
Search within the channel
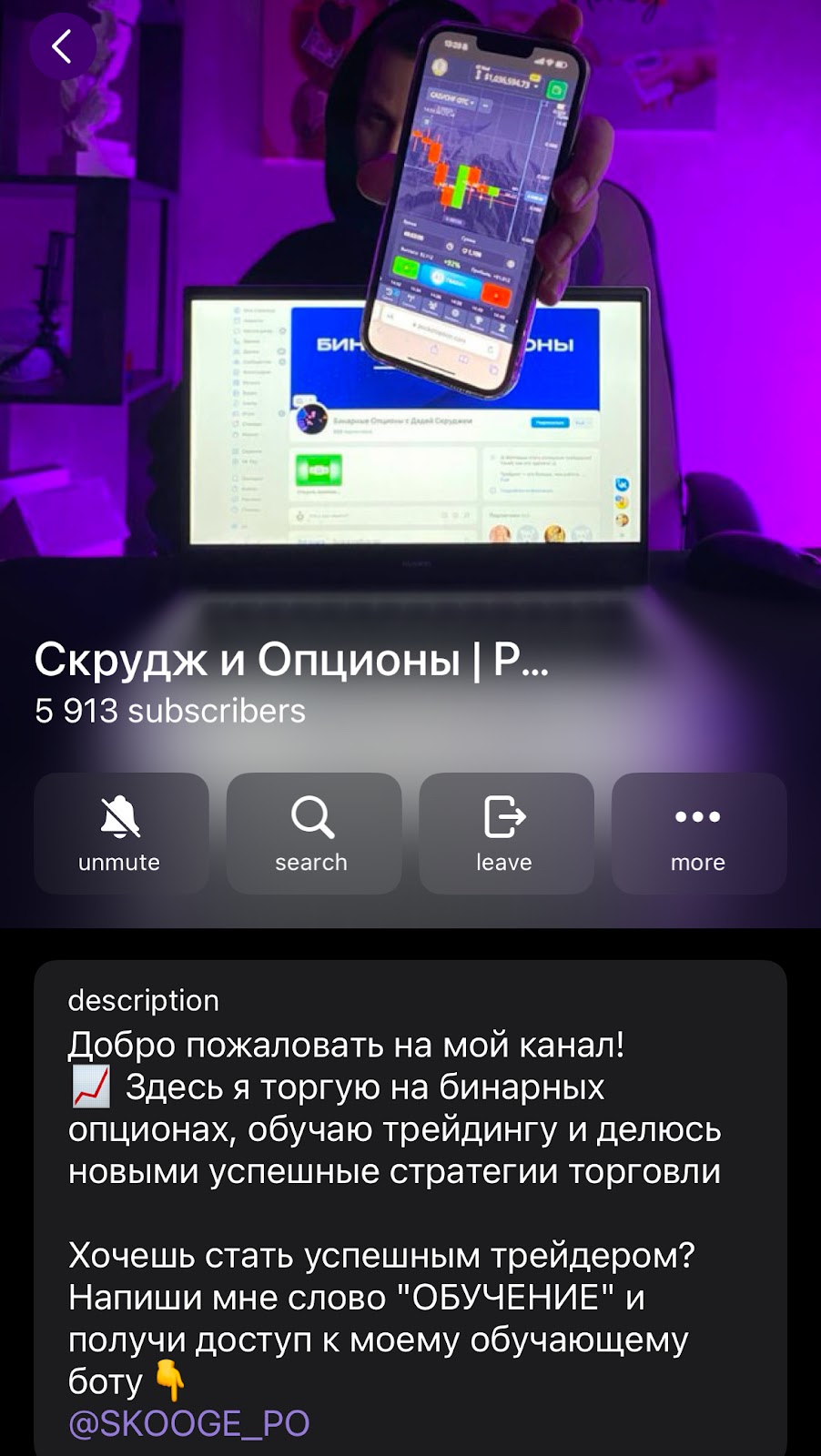point(313,833)
